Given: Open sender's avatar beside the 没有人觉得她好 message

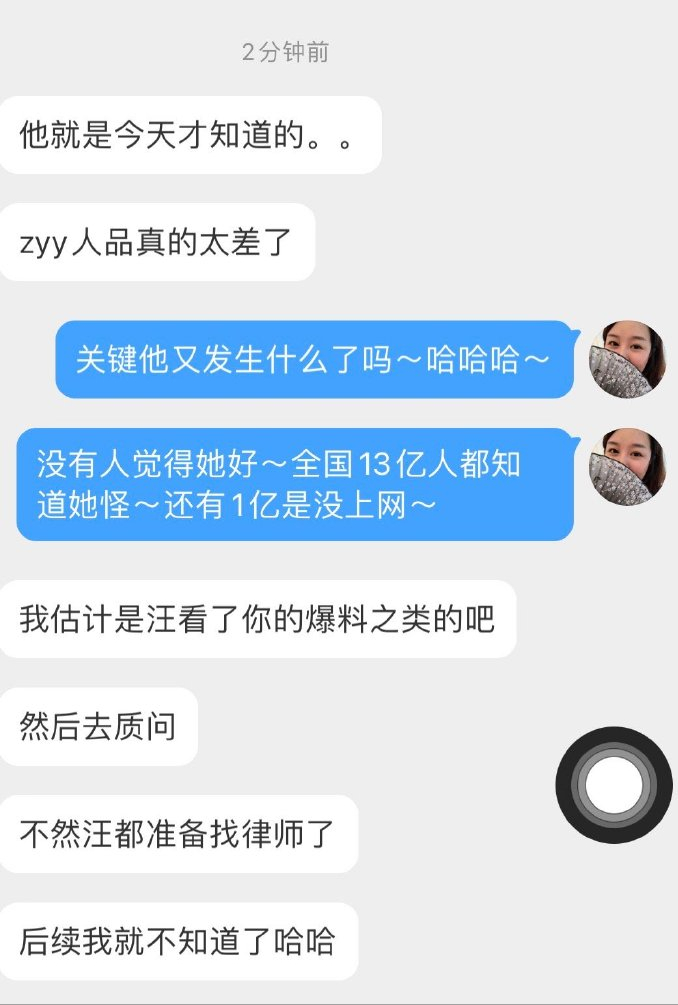Looking at the screenshot, I should 628,467.
